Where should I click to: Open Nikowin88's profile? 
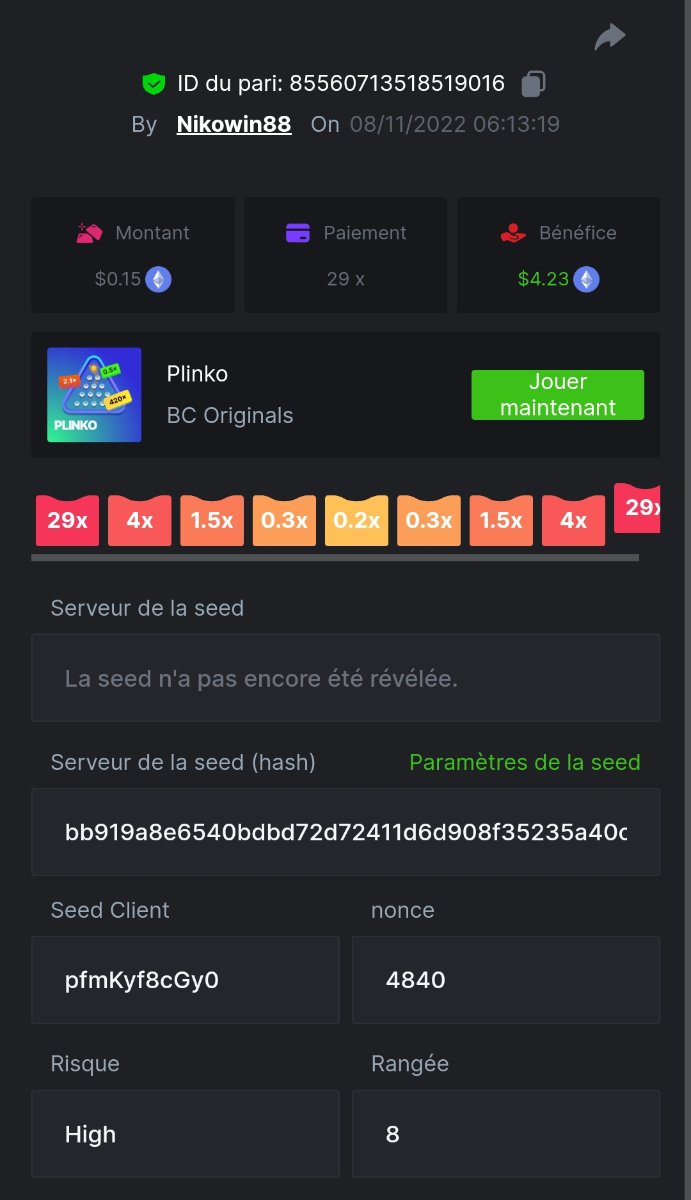pos(234,125)
